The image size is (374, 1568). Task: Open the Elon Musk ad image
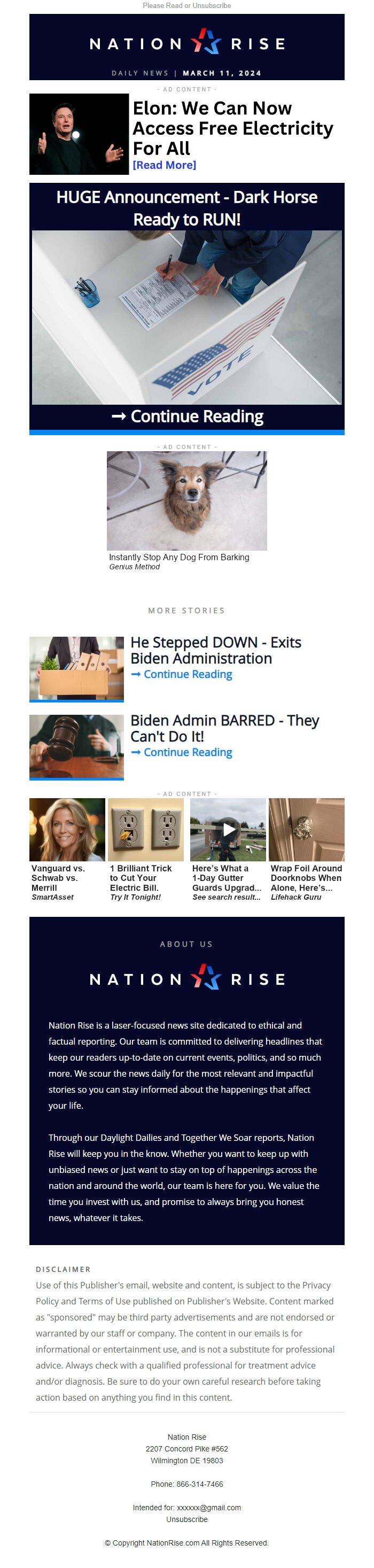point(79,134)
